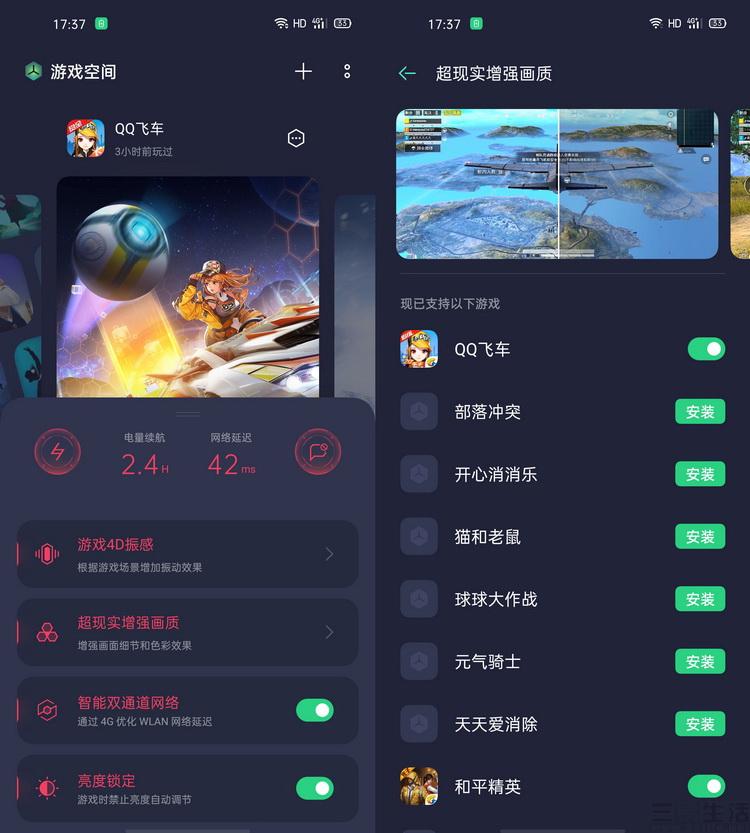Disable 亮度锁定 switch

coord(314,788)
